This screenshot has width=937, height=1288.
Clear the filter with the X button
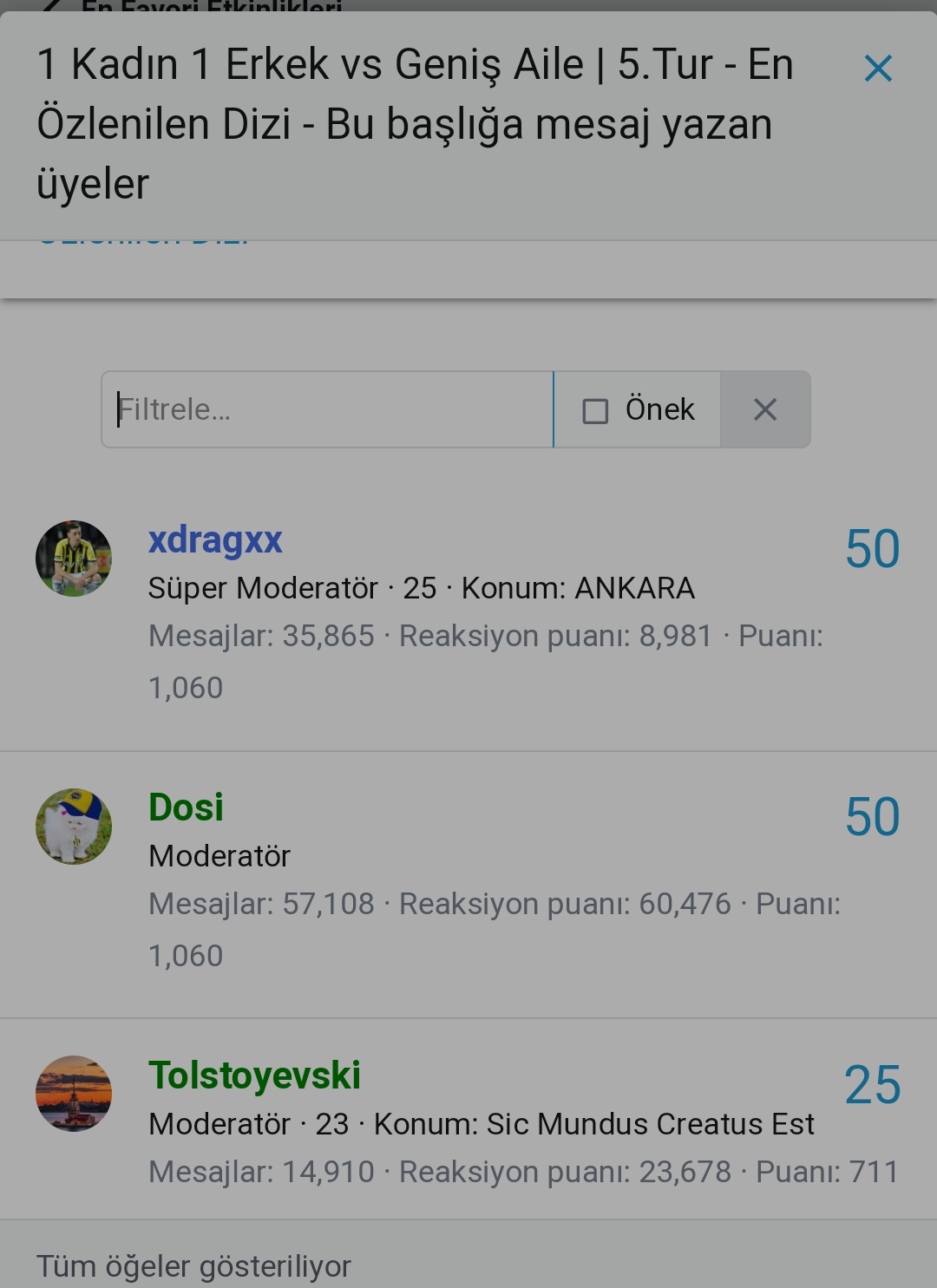point(764,409)
